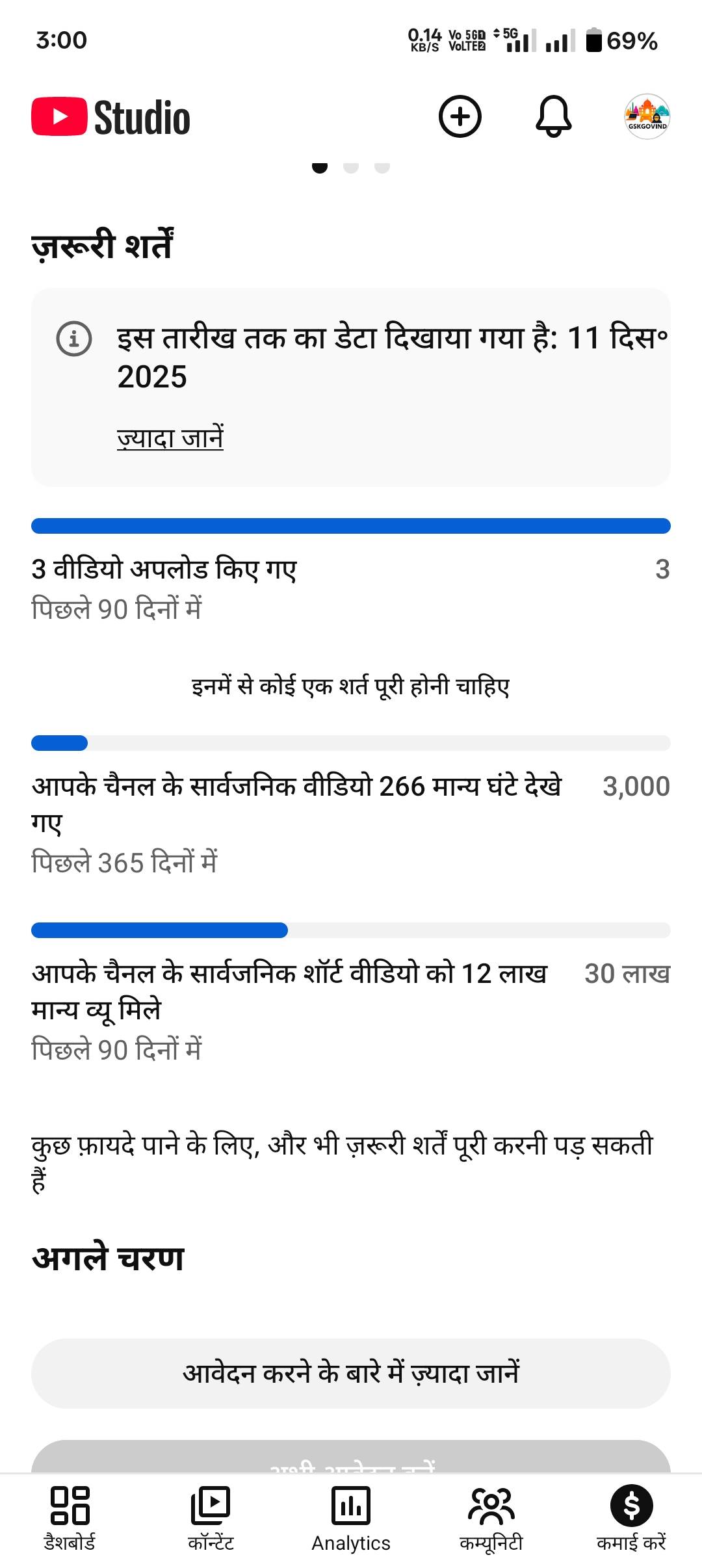Open the GSKGOVIND channel avatar
Viewport: 702px width, 1568px height.
(647, 117)
